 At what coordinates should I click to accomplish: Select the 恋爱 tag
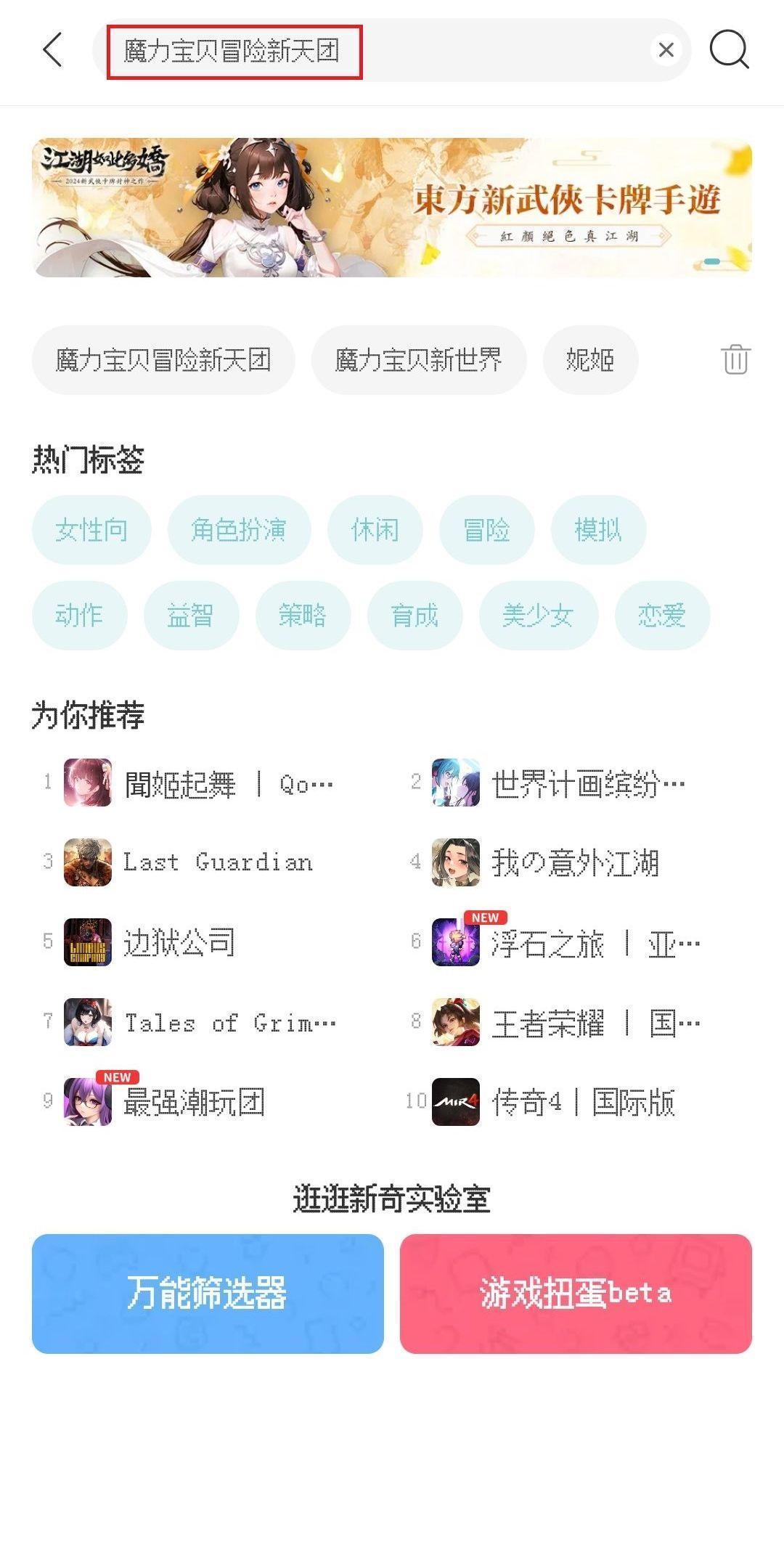point(661,616)
